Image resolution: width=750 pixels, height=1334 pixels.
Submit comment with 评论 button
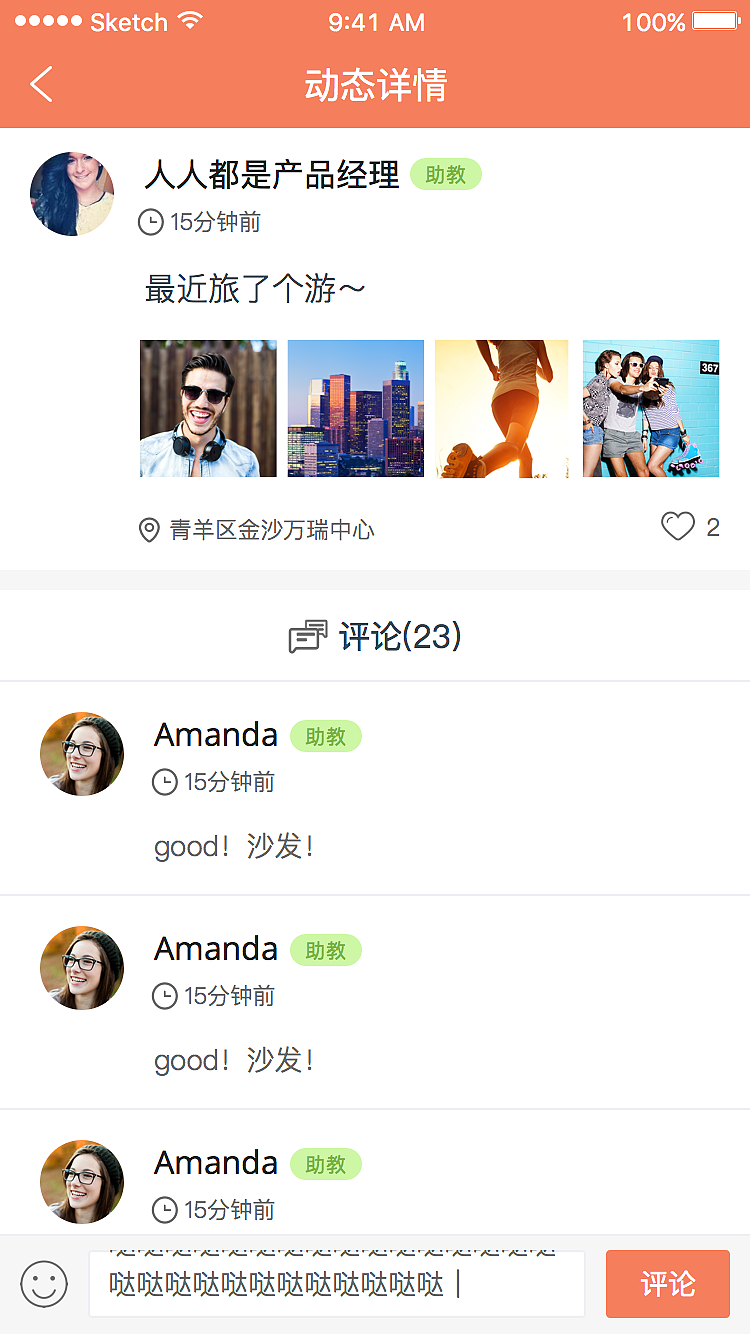coord(667,1284)
